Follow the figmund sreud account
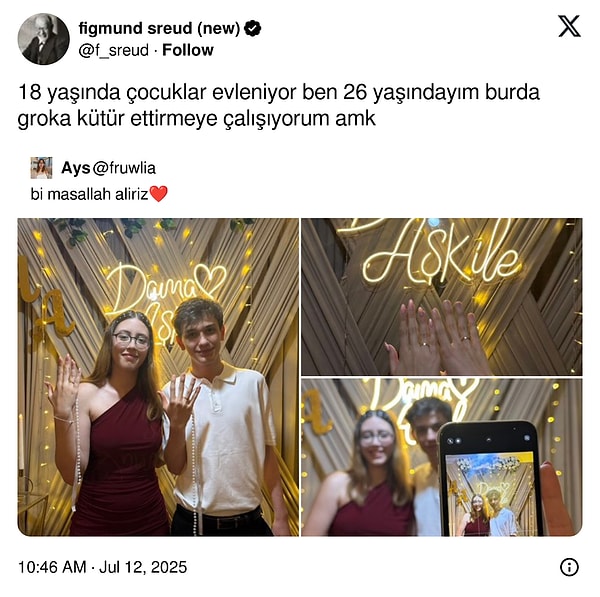This screenshot has height=597, width=600. tap(188, 50)
